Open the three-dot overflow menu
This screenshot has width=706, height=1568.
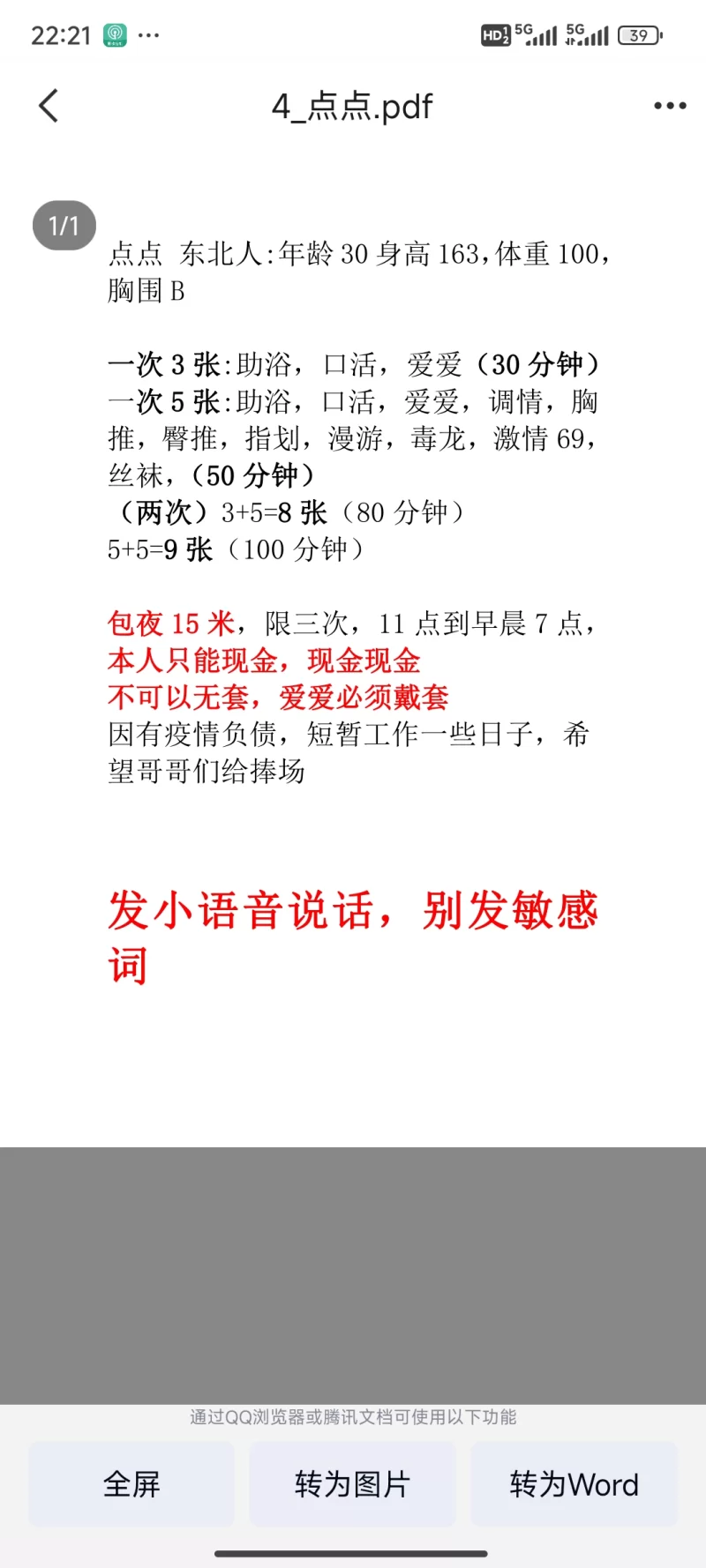click(670, 106)
